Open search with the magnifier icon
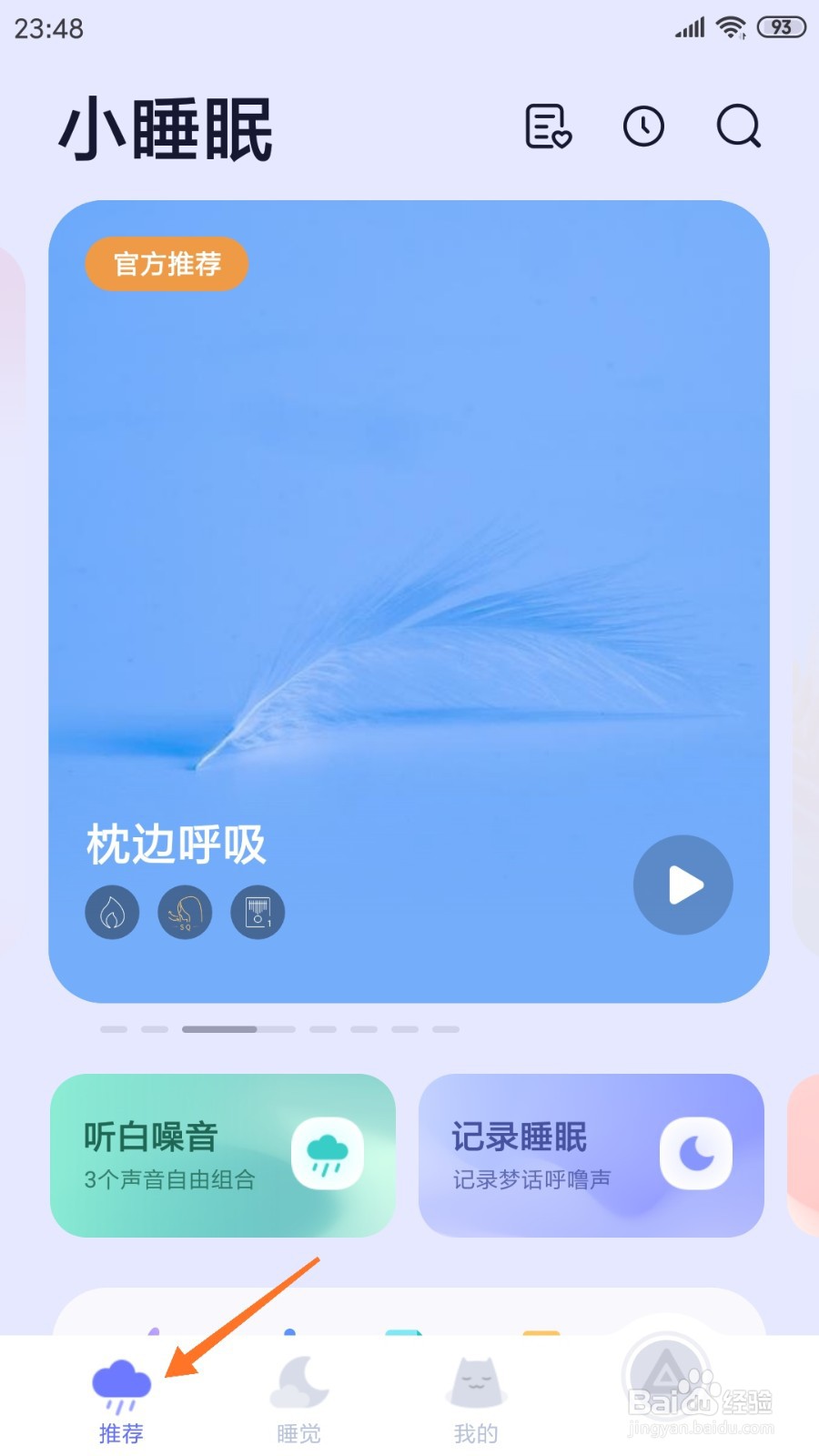This screenshot has height=1456, width=819. point(737,127)
